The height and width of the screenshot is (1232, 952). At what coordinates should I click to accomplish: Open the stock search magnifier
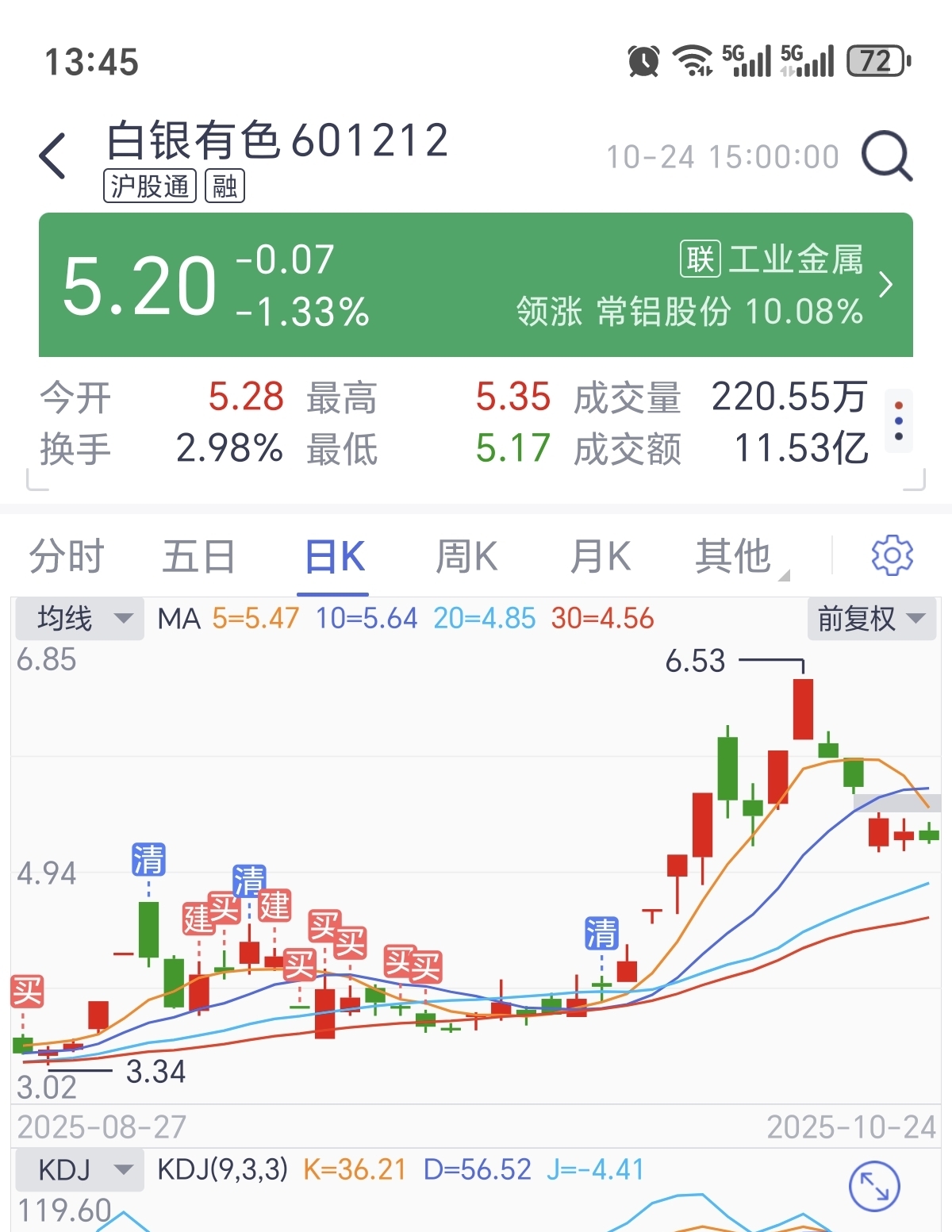[x=887, y=156]
